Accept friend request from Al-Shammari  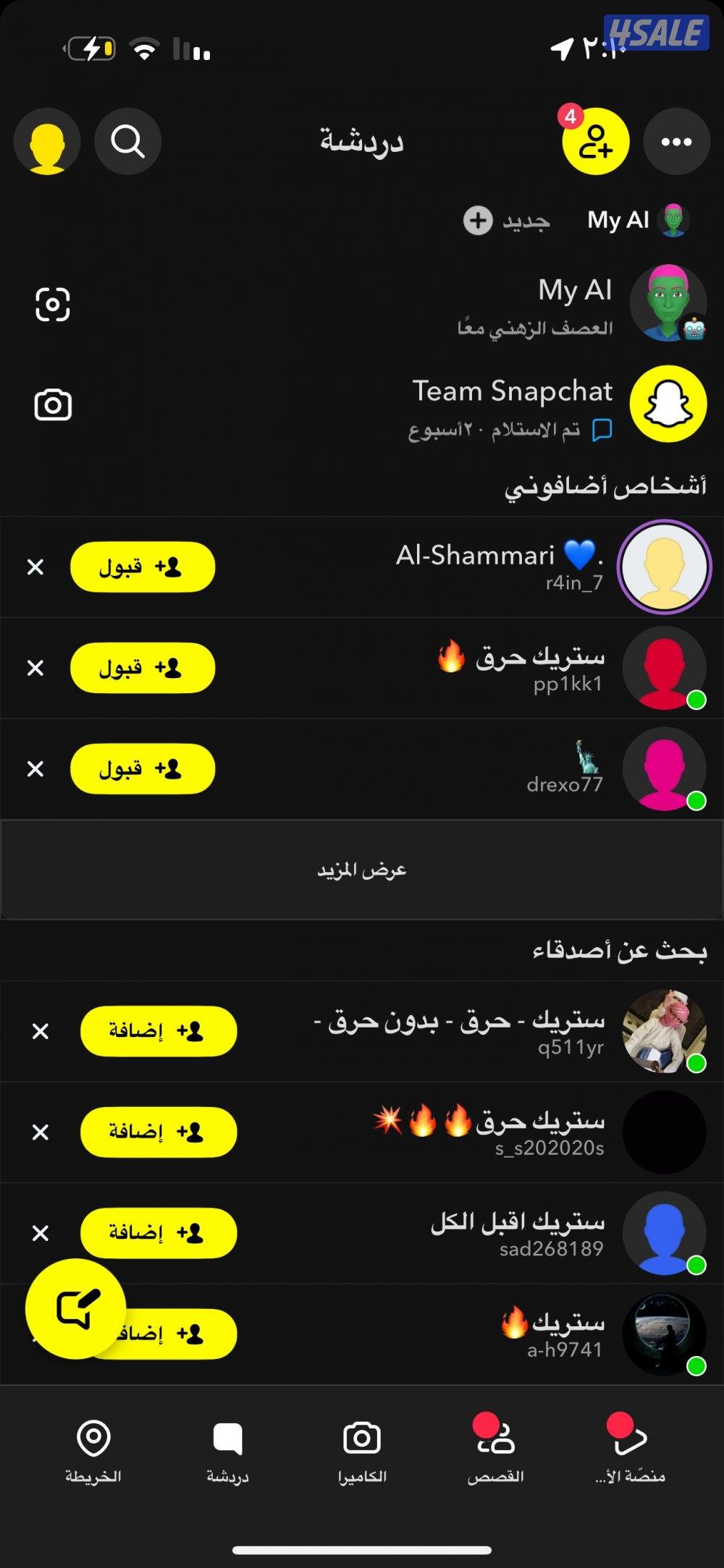tap(142, 568)
